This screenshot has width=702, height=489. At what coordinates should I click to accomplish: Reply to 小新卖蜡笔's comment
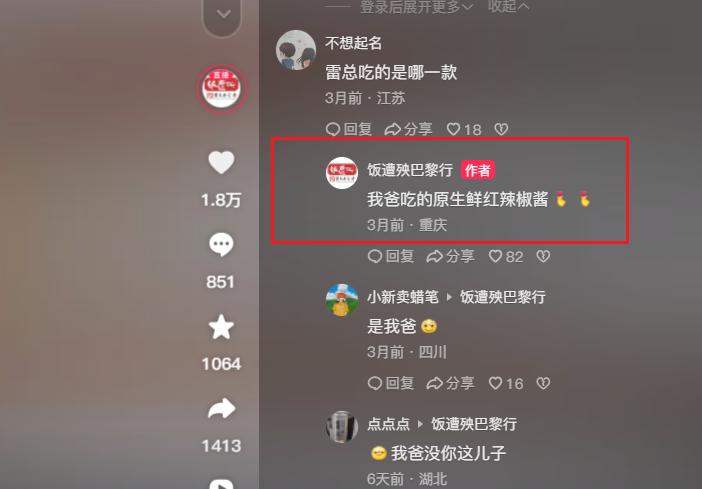[x=390, y=383]
